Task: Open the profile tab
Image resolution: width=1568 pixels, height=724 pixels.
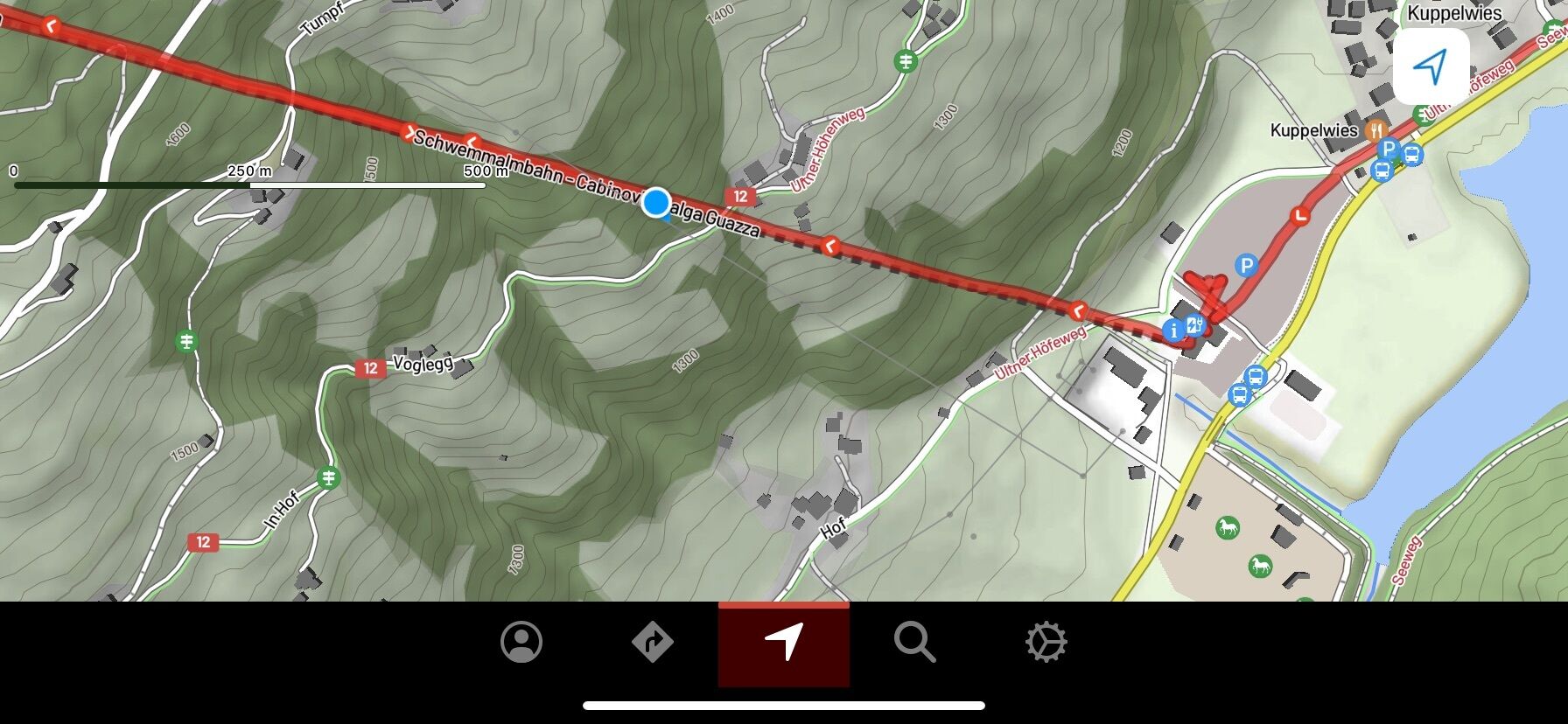Action: (x=521, y=643)
